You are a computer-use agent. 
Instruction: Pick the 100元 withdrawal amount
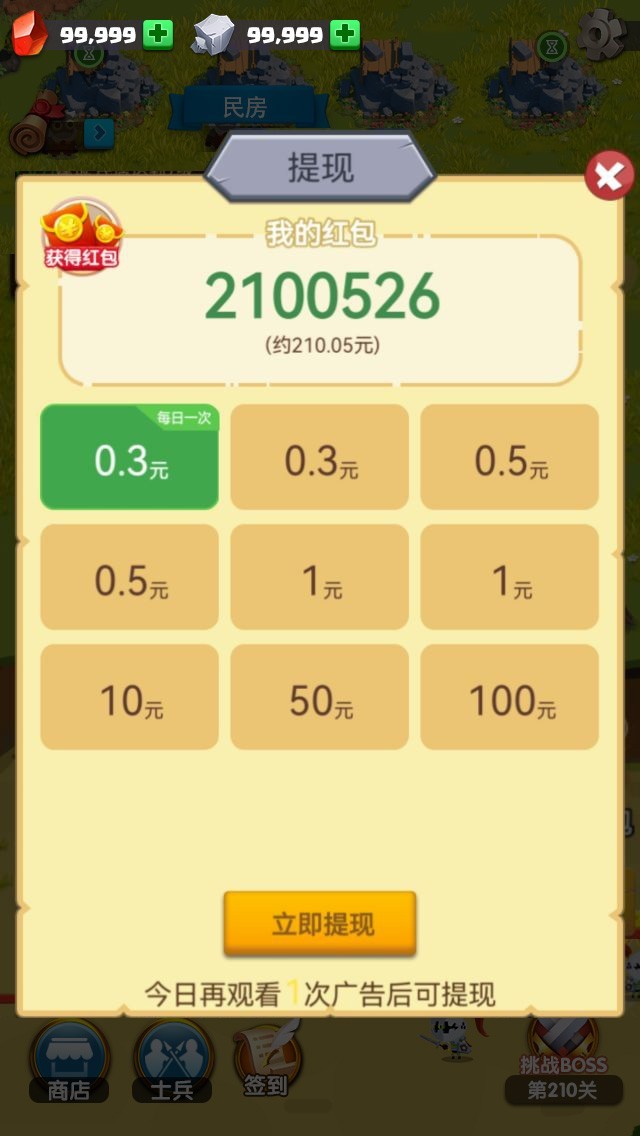[510, 697]
